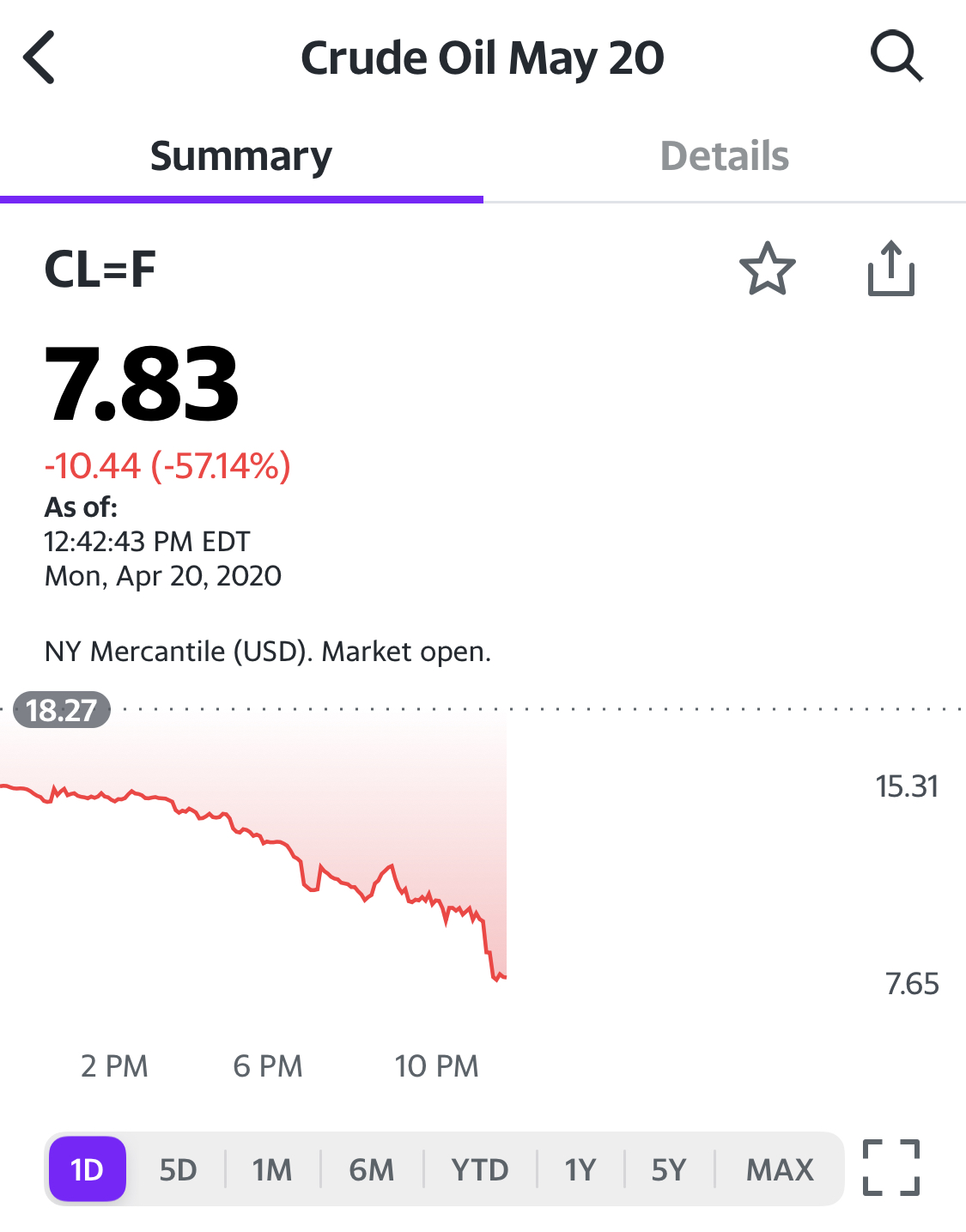
Task: Display the 5Y chart range
Action: coord(668,1169)
